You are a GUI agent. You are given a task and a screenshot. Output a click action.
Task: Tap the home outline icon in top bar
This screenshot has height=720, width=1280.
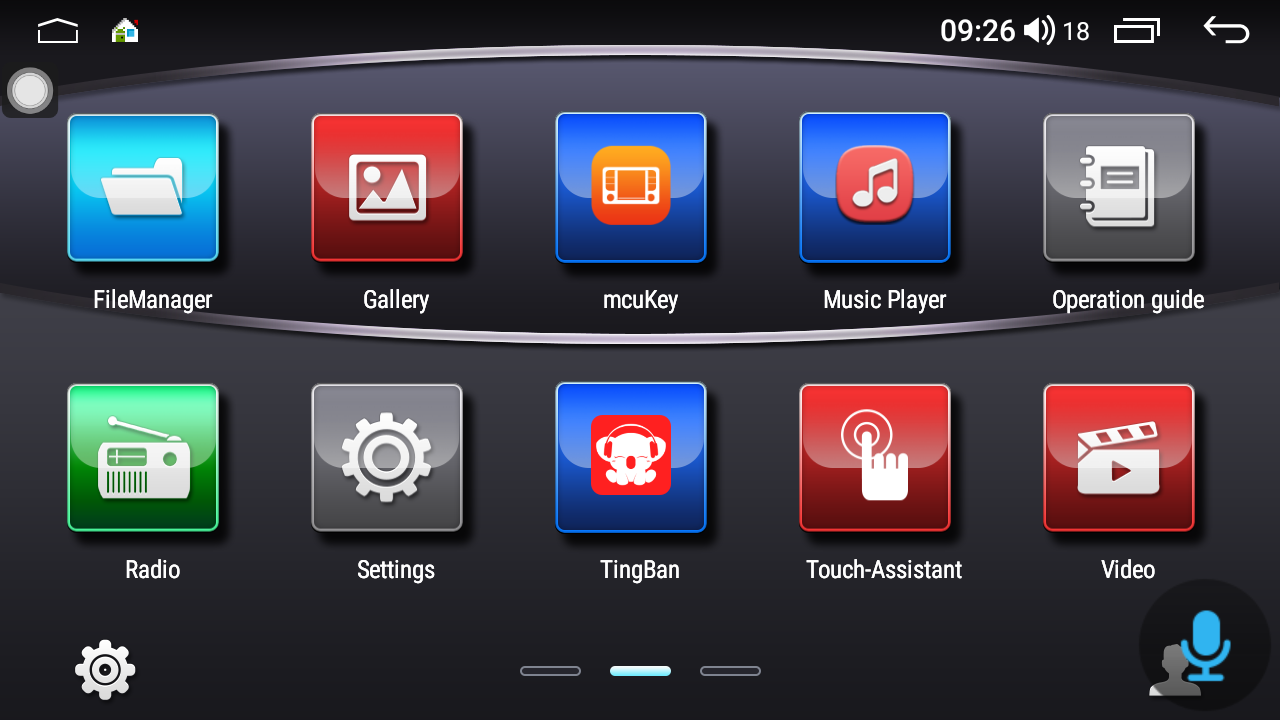tap(58, 32)
